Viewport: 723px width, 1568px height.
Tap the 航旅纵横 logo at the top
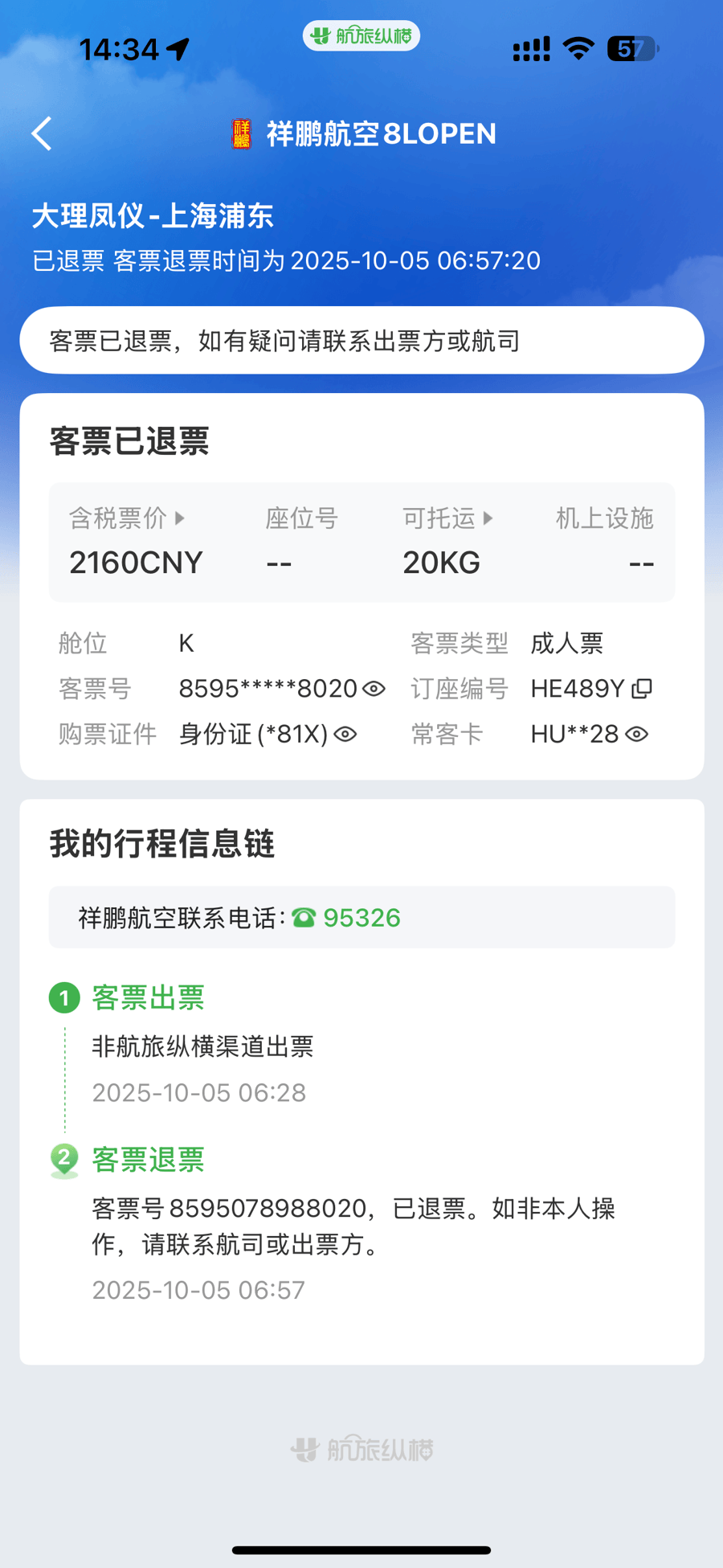coord(361,35)
